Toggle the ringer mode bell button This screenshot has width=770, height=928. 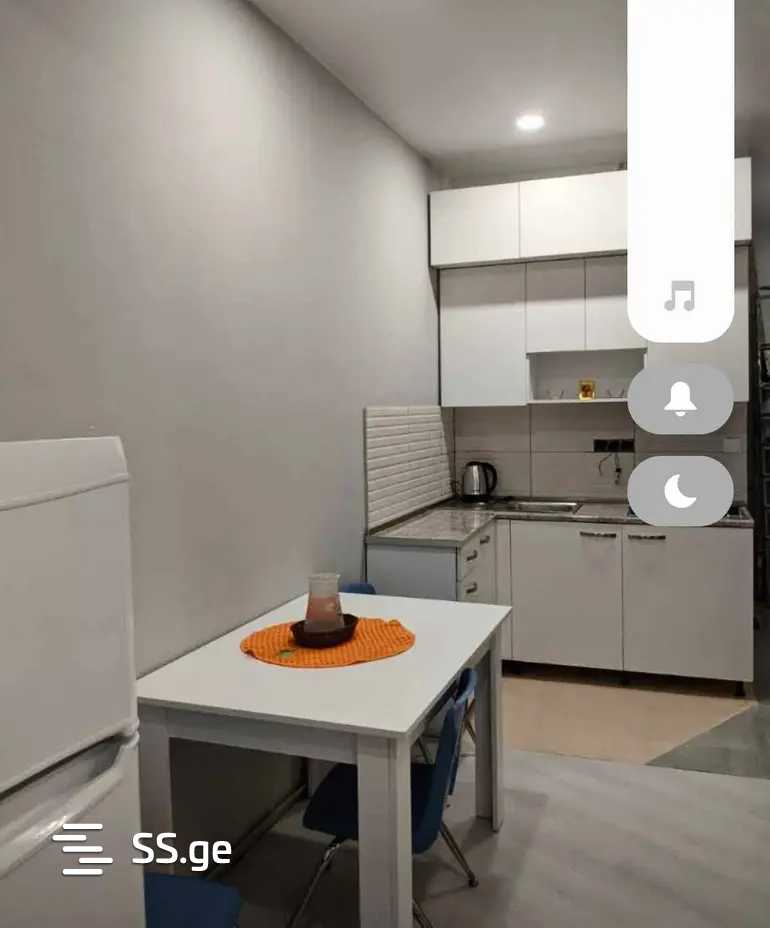tap(680, 399)
